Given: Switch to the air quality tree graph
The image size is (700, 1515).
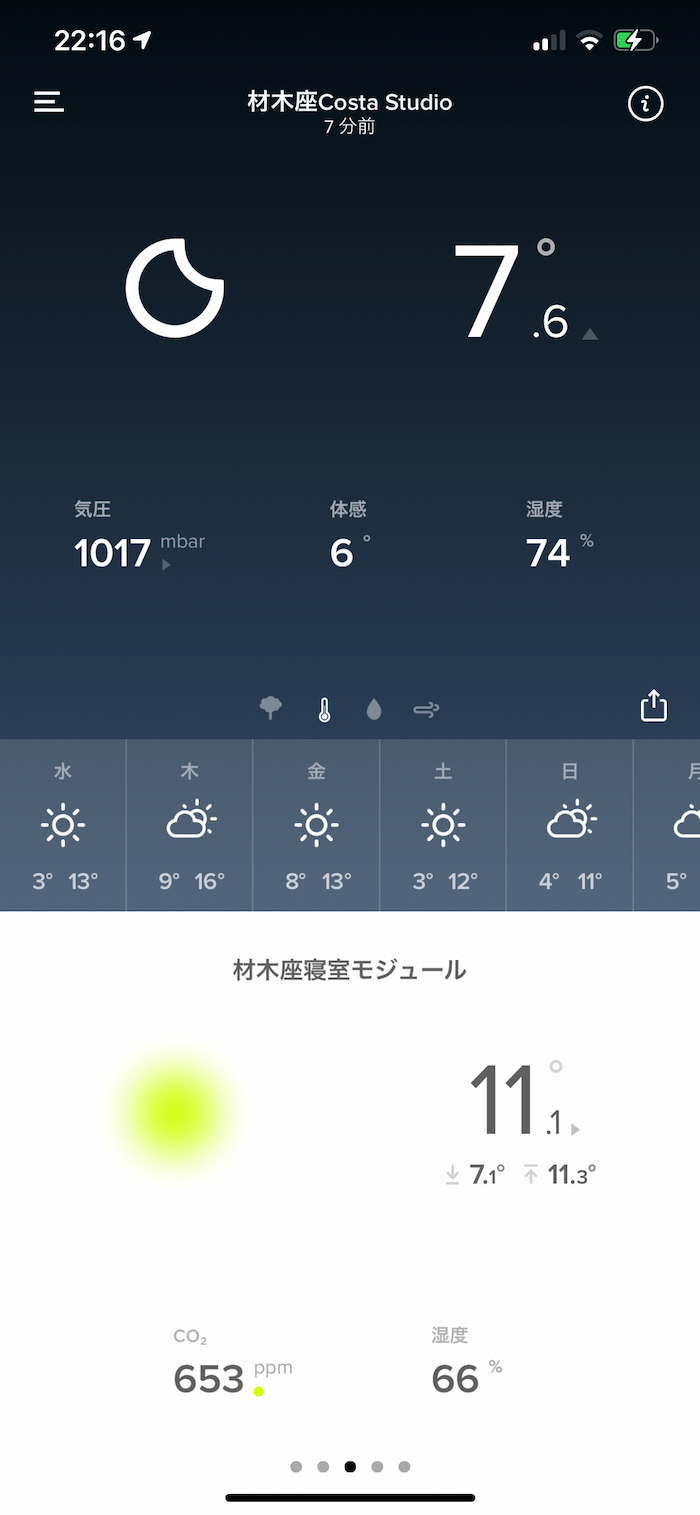Looking at the screenshot, I should (270, 709).
